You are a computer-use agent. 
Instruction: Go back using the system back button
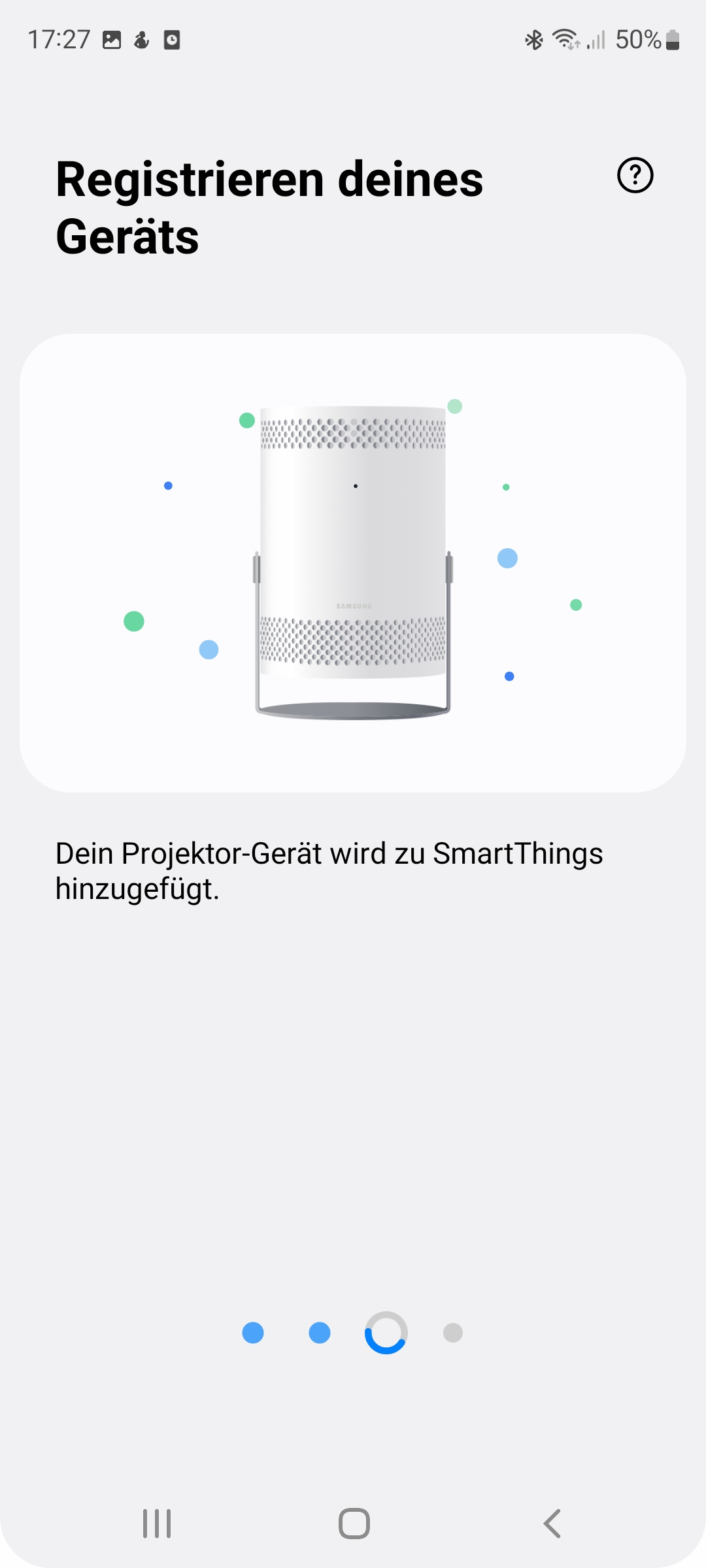pyautogui.click(x=552, y=1524)
